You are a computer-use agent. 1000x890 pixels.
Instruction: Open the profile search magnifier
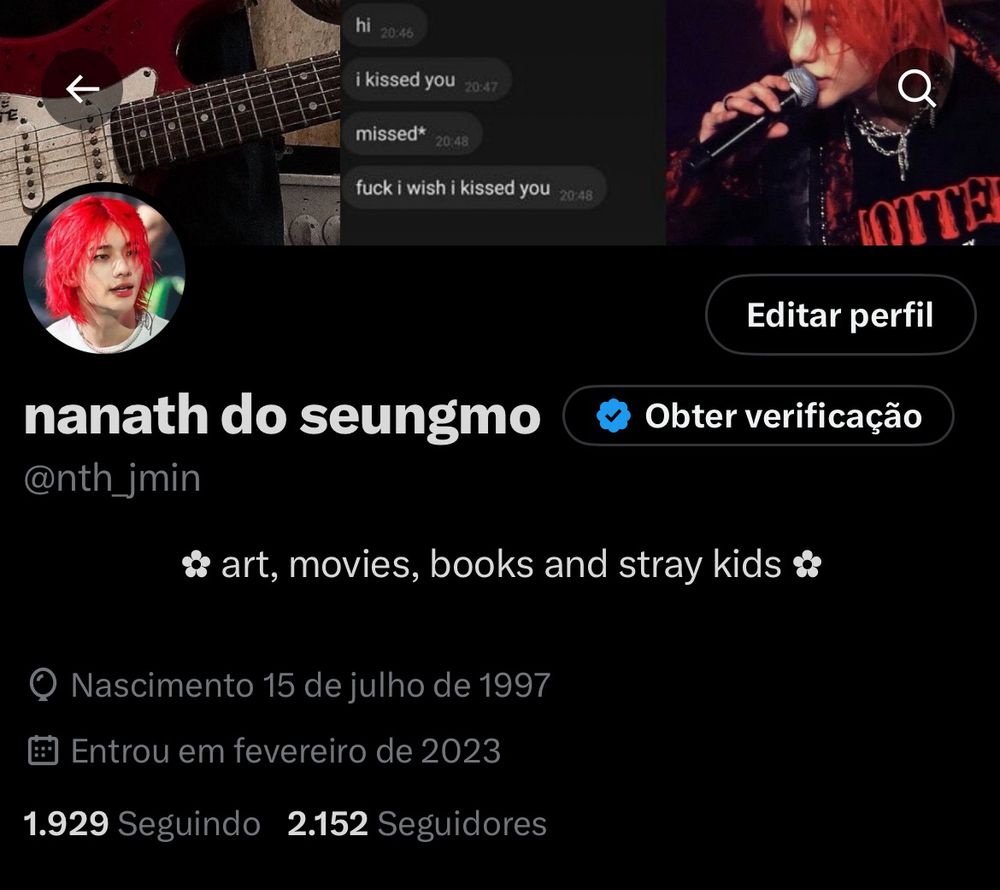click(x=916, y=89)
